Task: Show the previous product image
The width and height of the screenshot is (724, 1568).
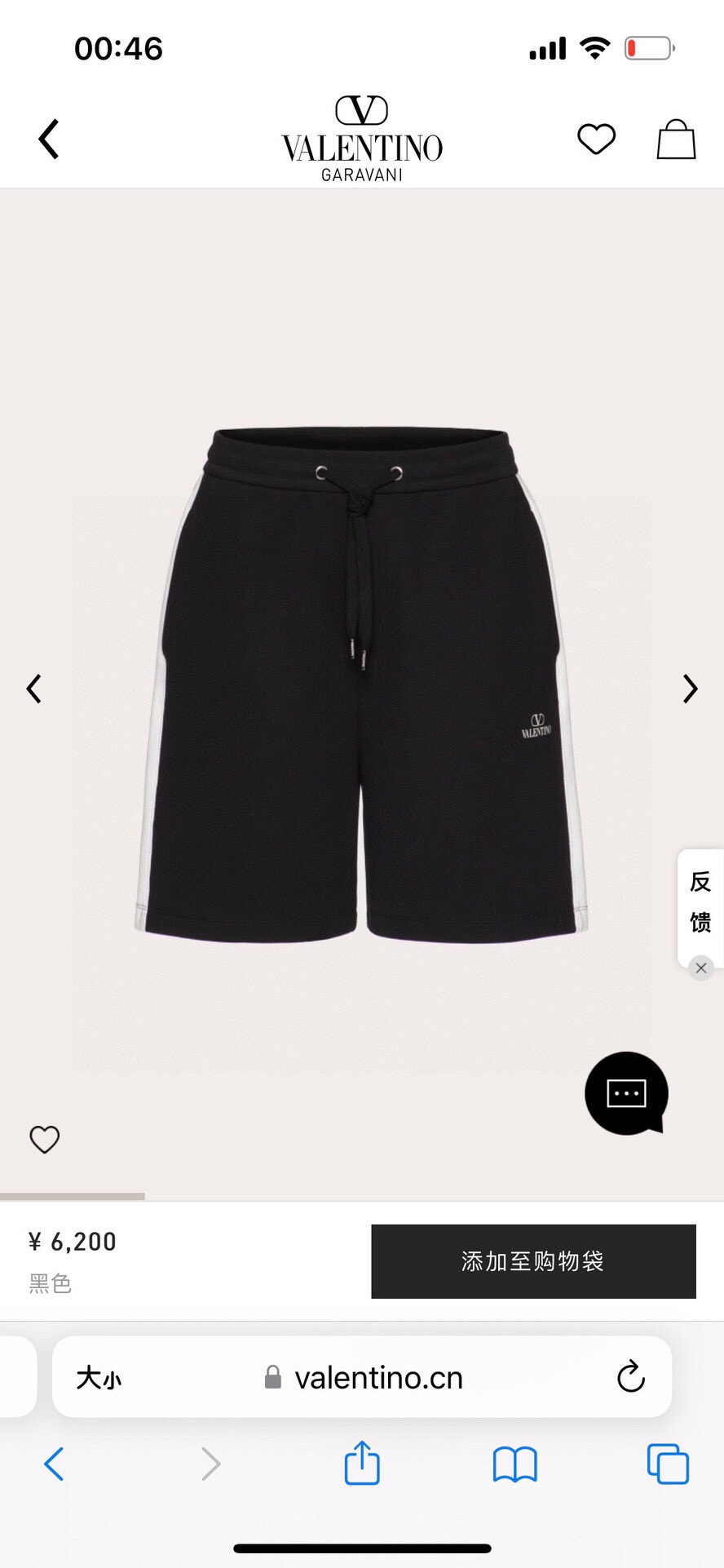Action: point(33,689)
